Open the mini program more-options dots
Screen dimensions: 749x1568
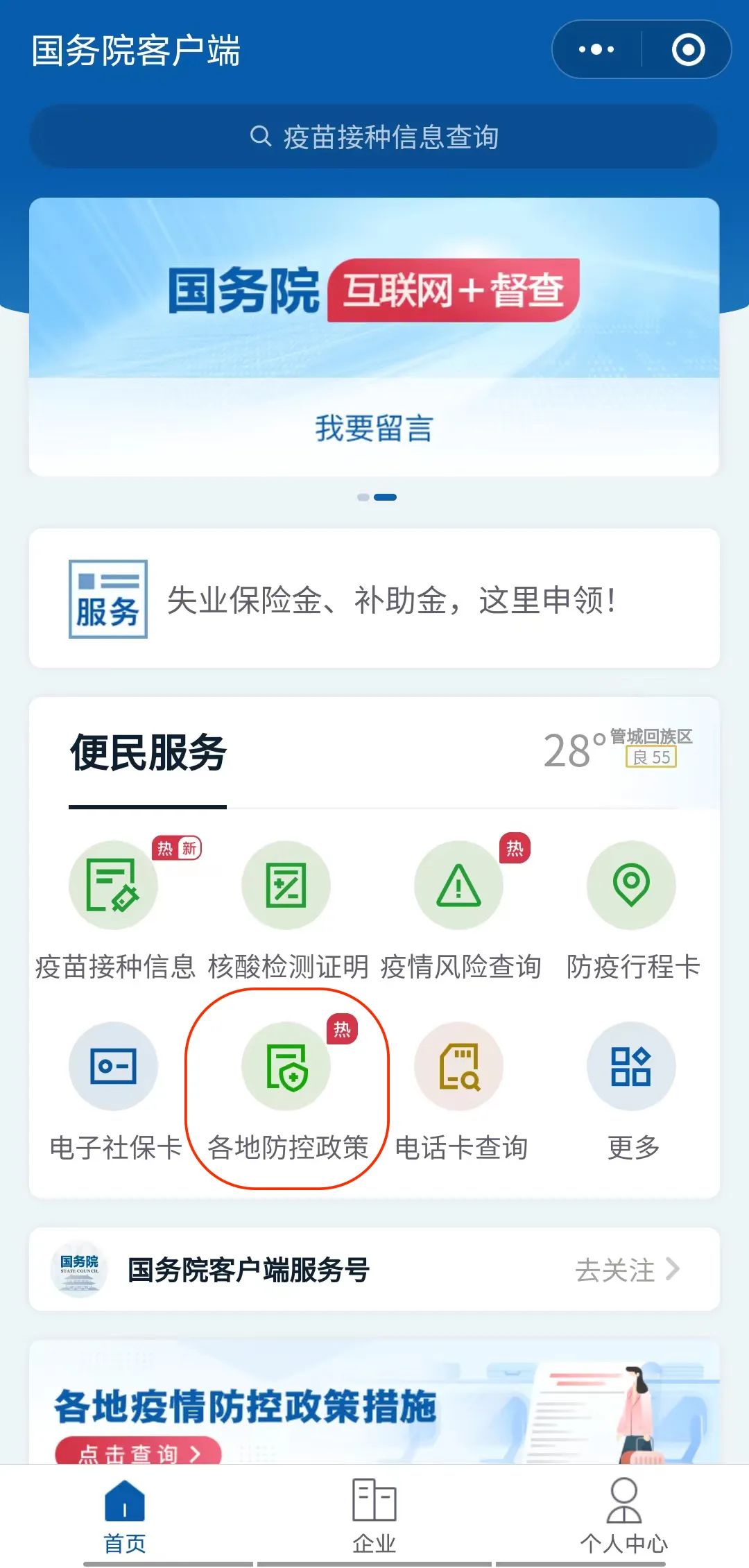click(596, 49)
